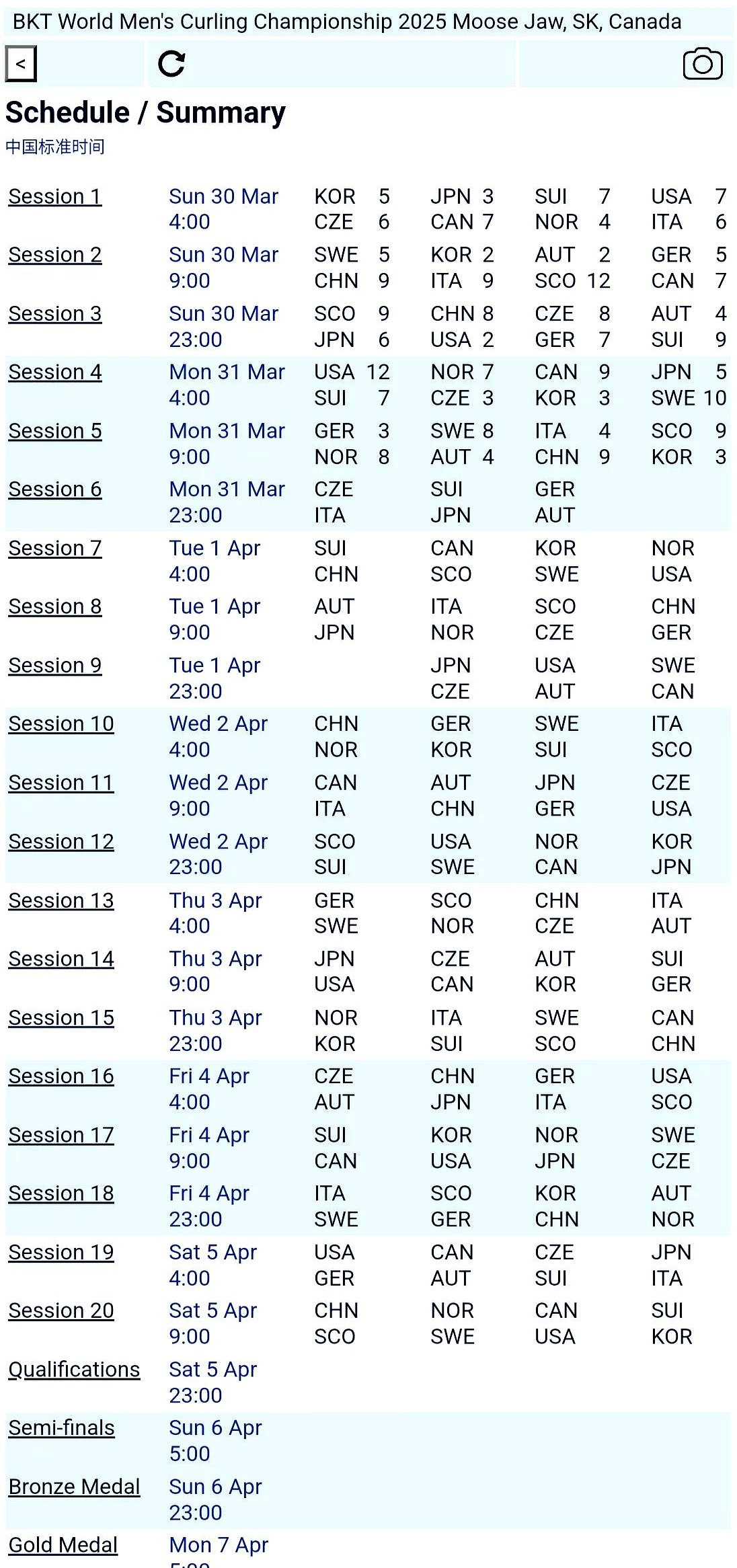Select Session 12

click(x=61, y=841)
